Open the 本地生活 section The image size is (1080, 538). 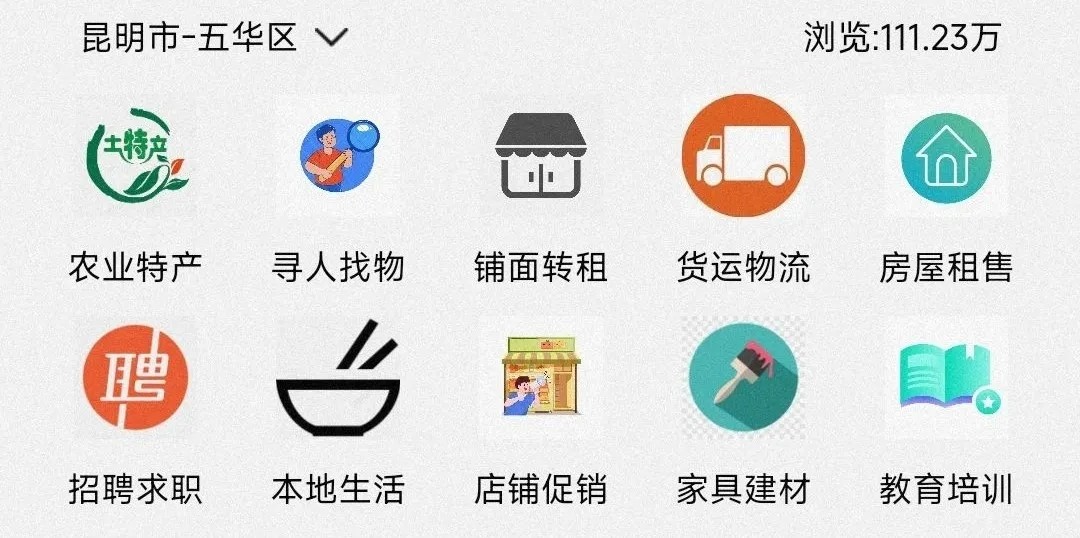338,380
